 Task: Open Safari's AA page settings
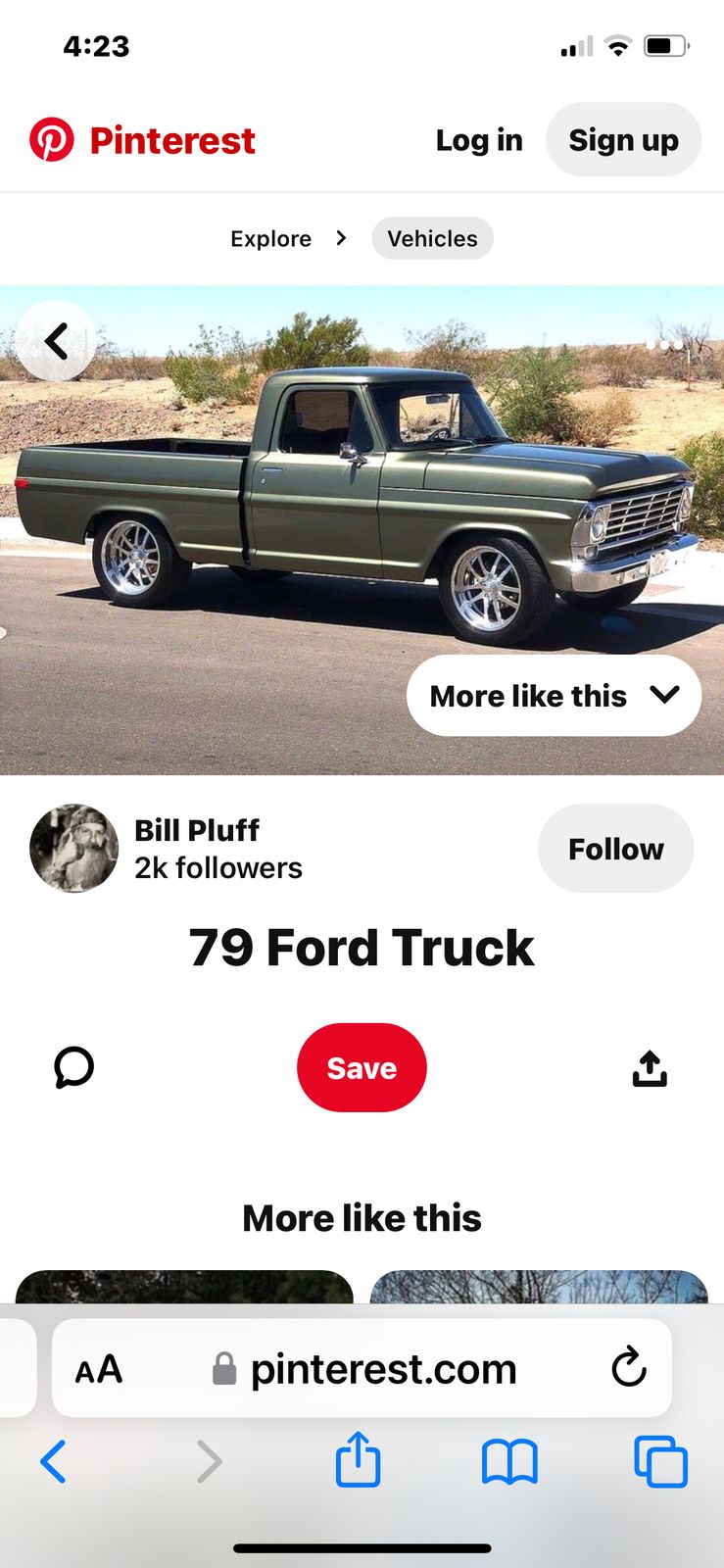tap(99, 1369)
